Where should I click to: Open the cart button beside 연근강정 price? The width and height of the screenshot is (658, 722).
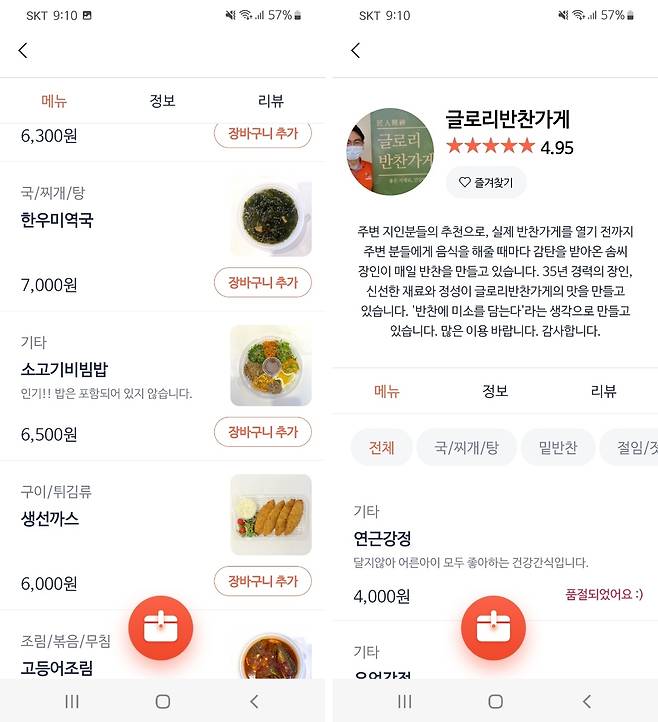coord(493,627)
